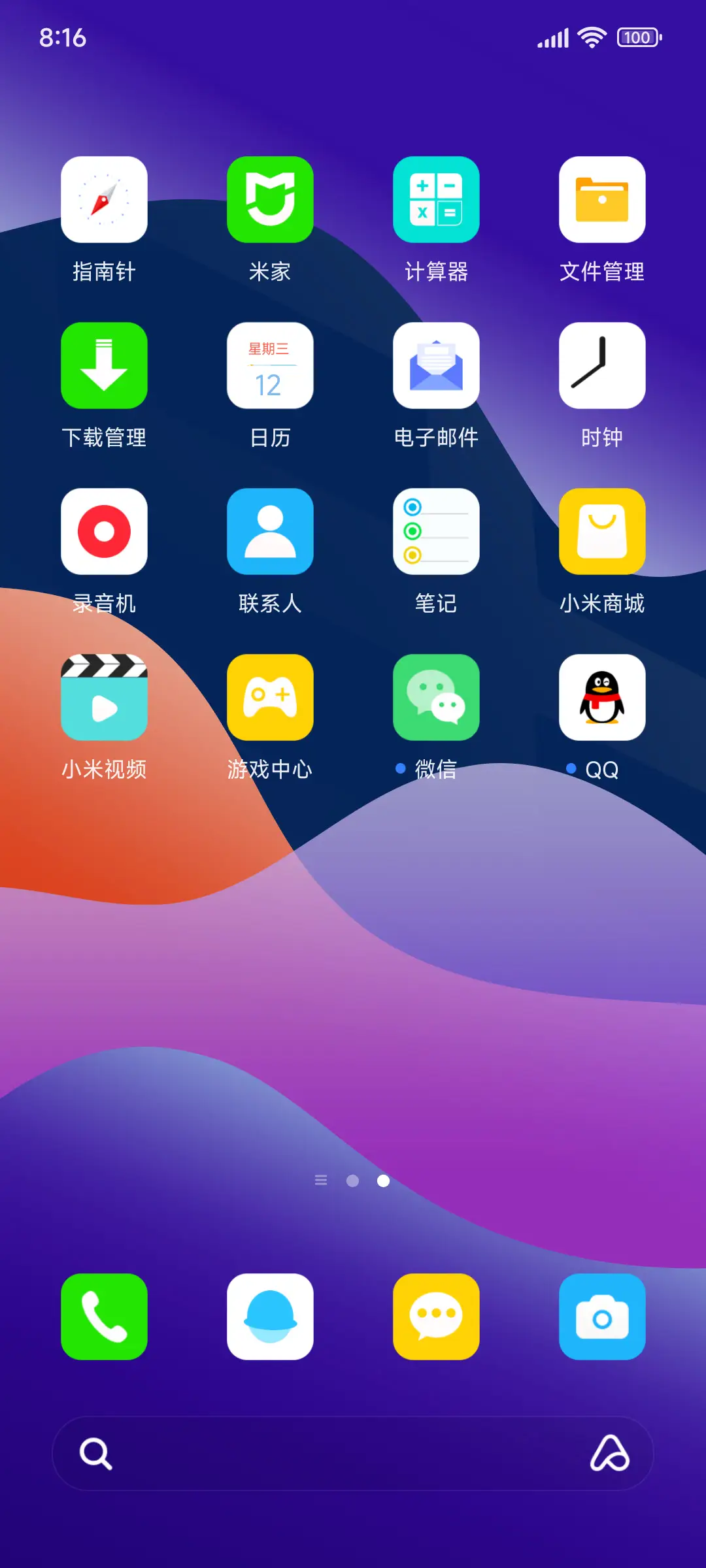Open 游戏中心 game center
The height and width of the screenshot is (1568, 706).
point(270,697)
